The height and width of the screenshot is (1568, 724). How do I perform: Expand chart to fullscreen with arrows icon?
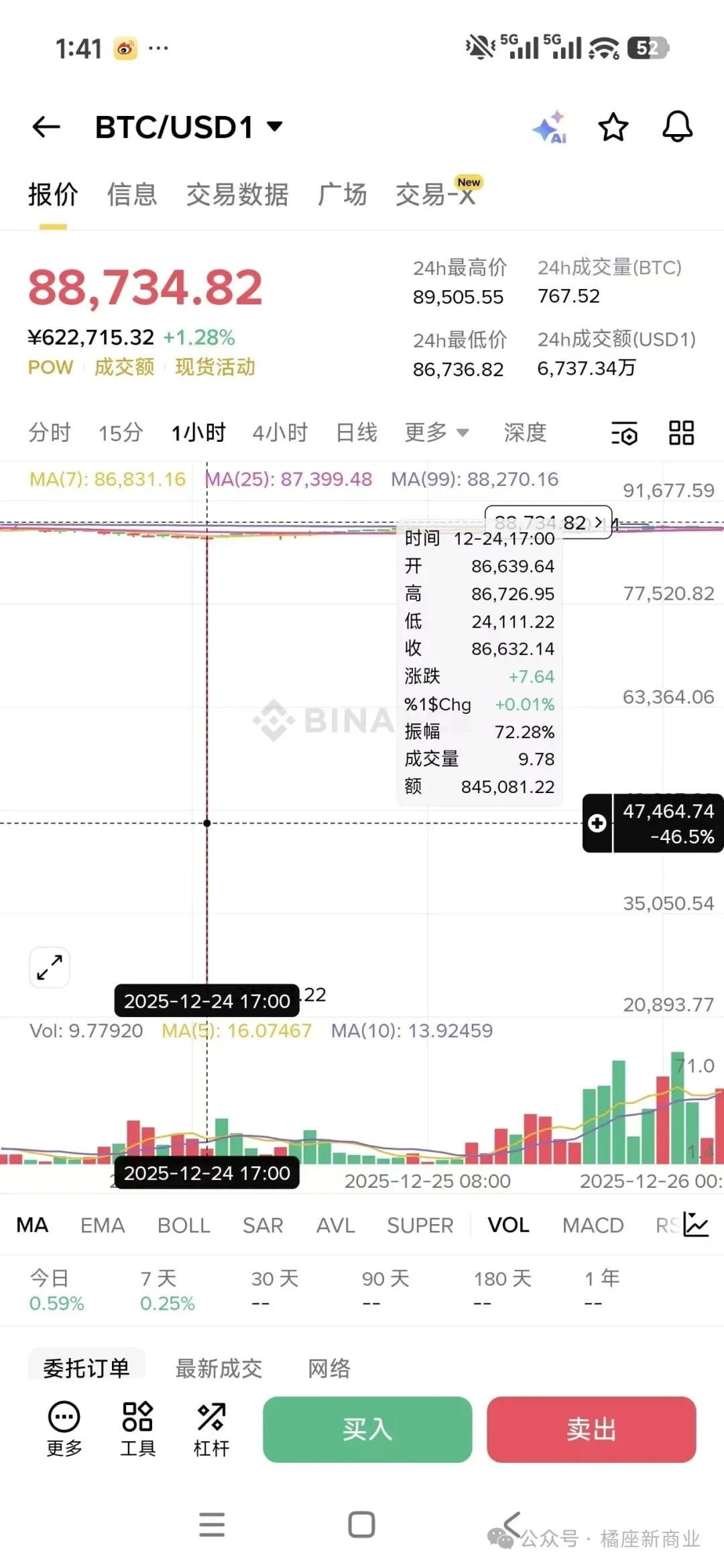(49, 966)
